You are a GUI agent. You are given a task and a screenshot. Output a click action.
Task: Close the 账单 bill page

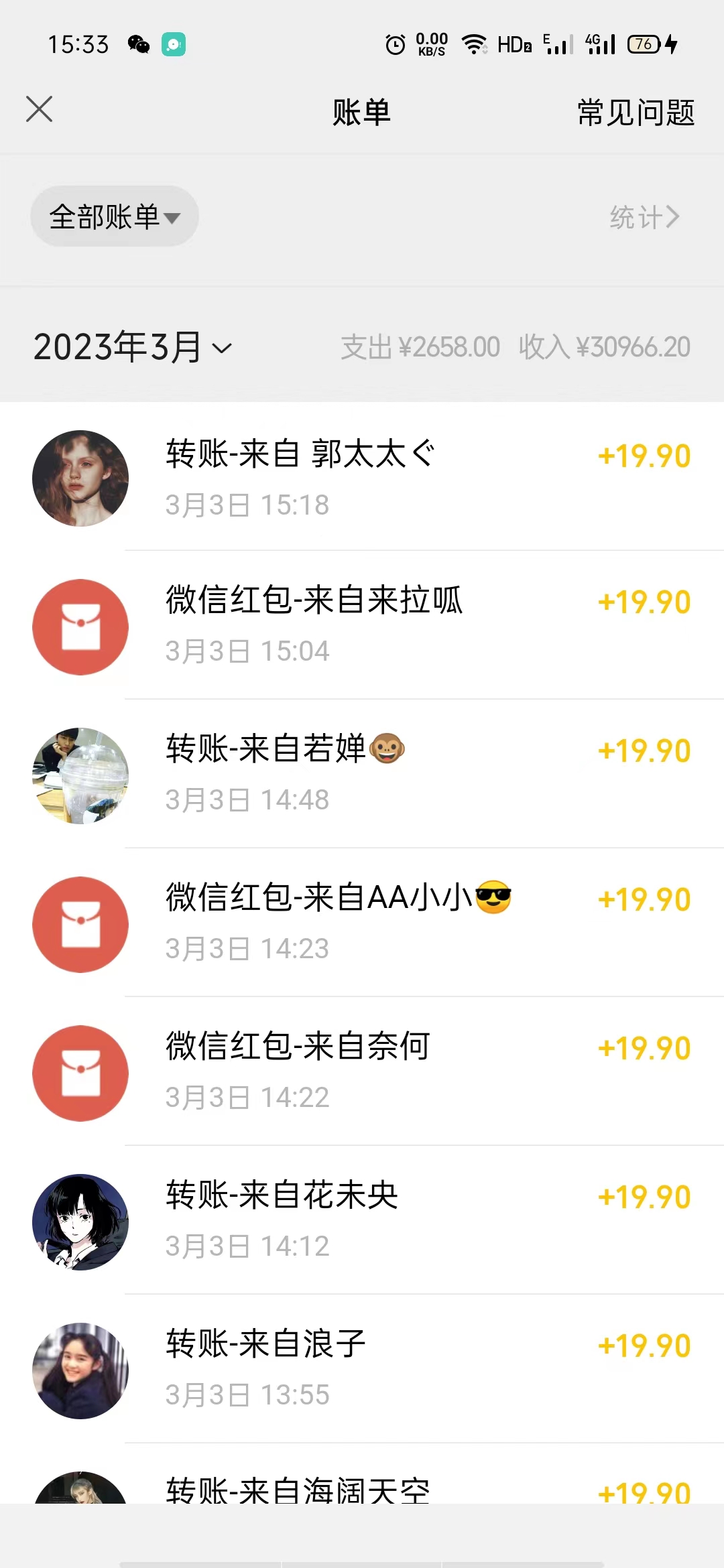[39, 109]
